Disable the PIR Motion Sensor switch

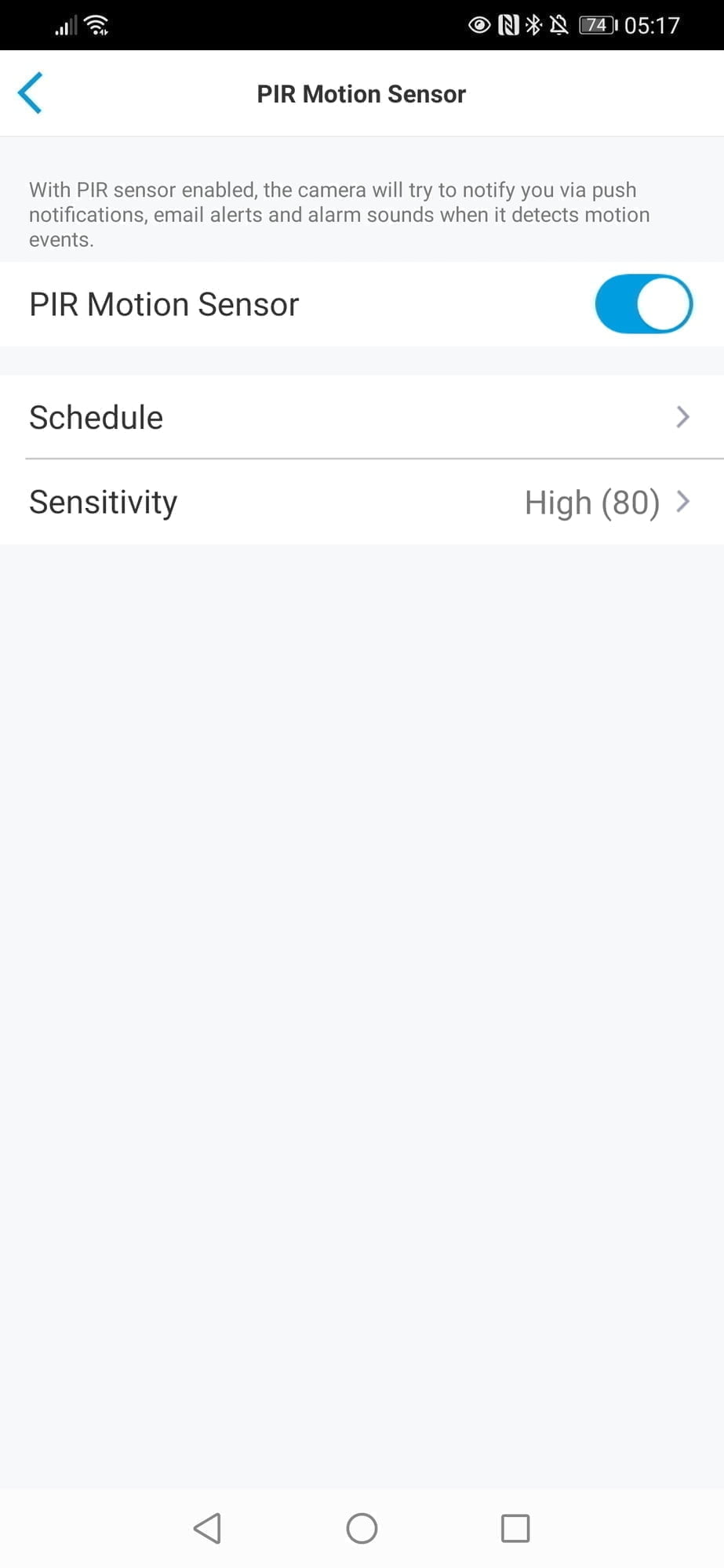(643, 304)
